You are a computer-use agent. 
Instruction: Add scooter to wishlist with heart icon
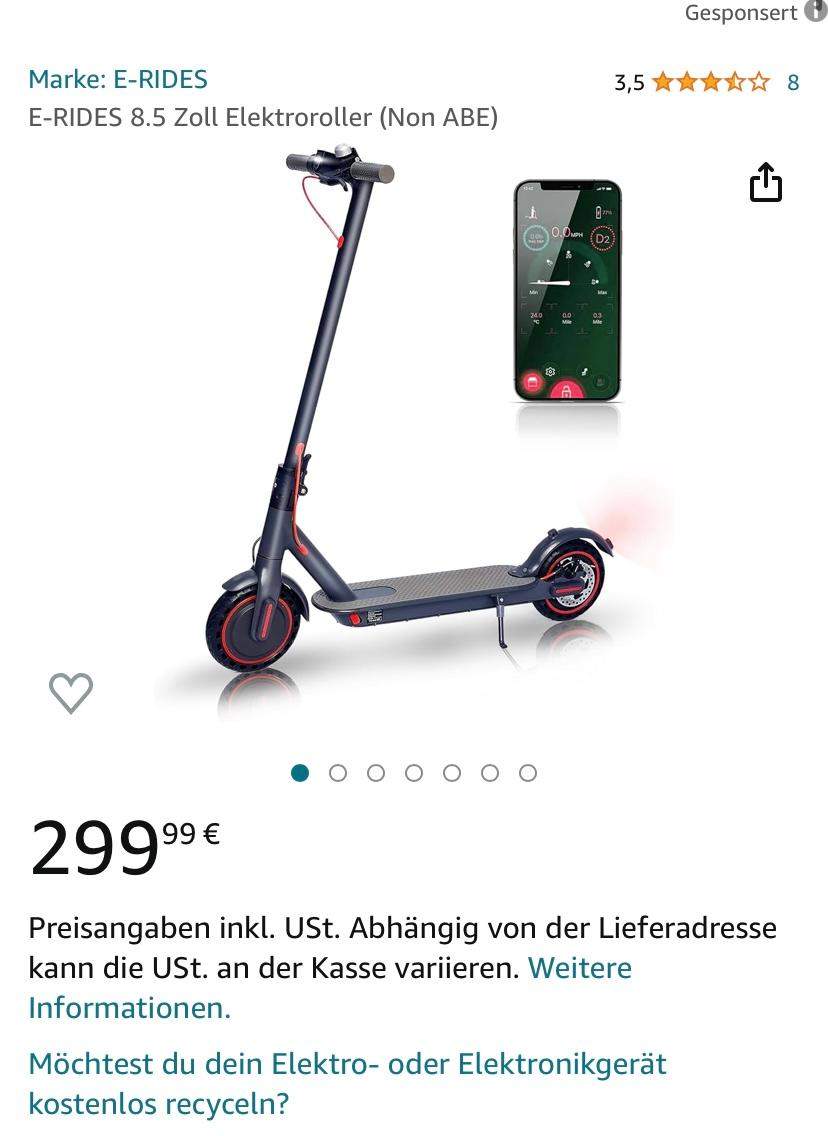coord(71,692)
